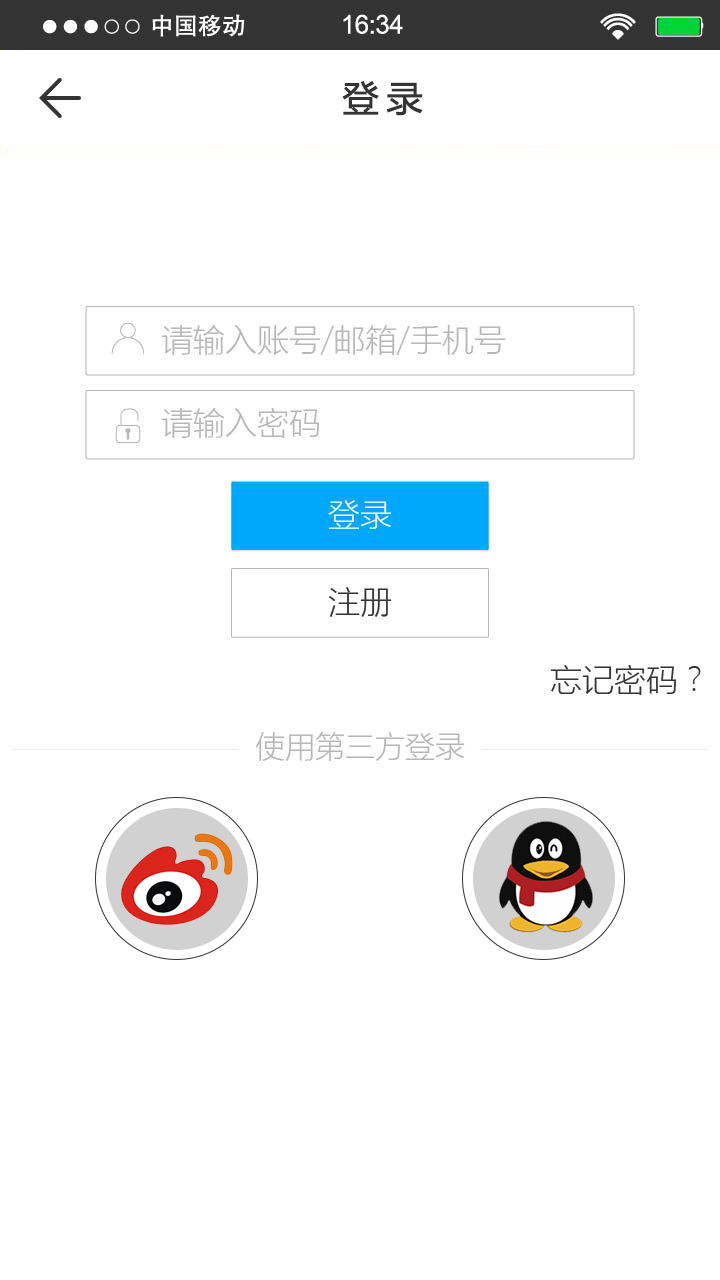Tap the blue 登录 login button
Image resolution: width=720 pixels, height=1280 pixels.
click(360, 516)
